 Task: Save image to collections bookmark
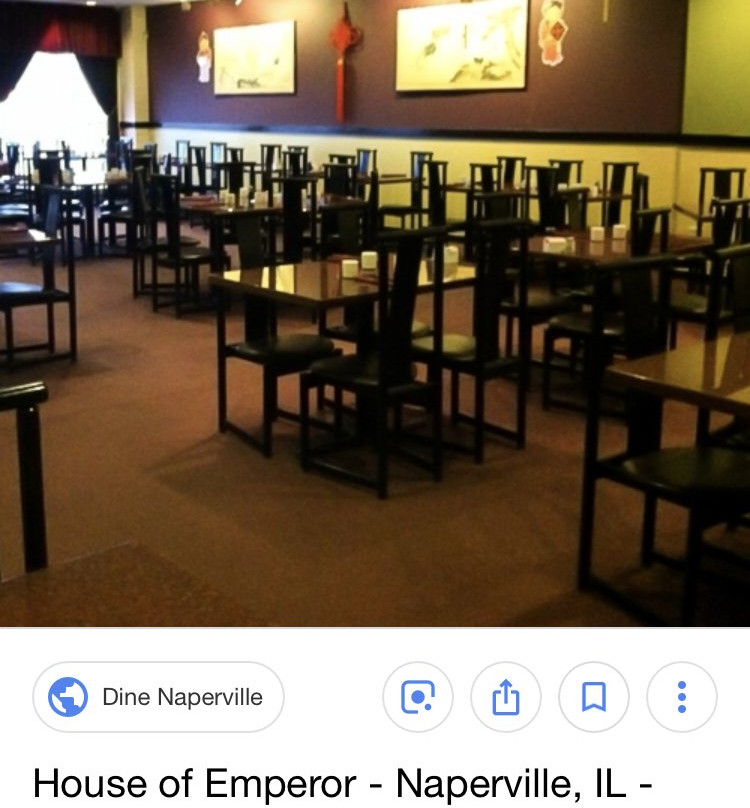593,697
